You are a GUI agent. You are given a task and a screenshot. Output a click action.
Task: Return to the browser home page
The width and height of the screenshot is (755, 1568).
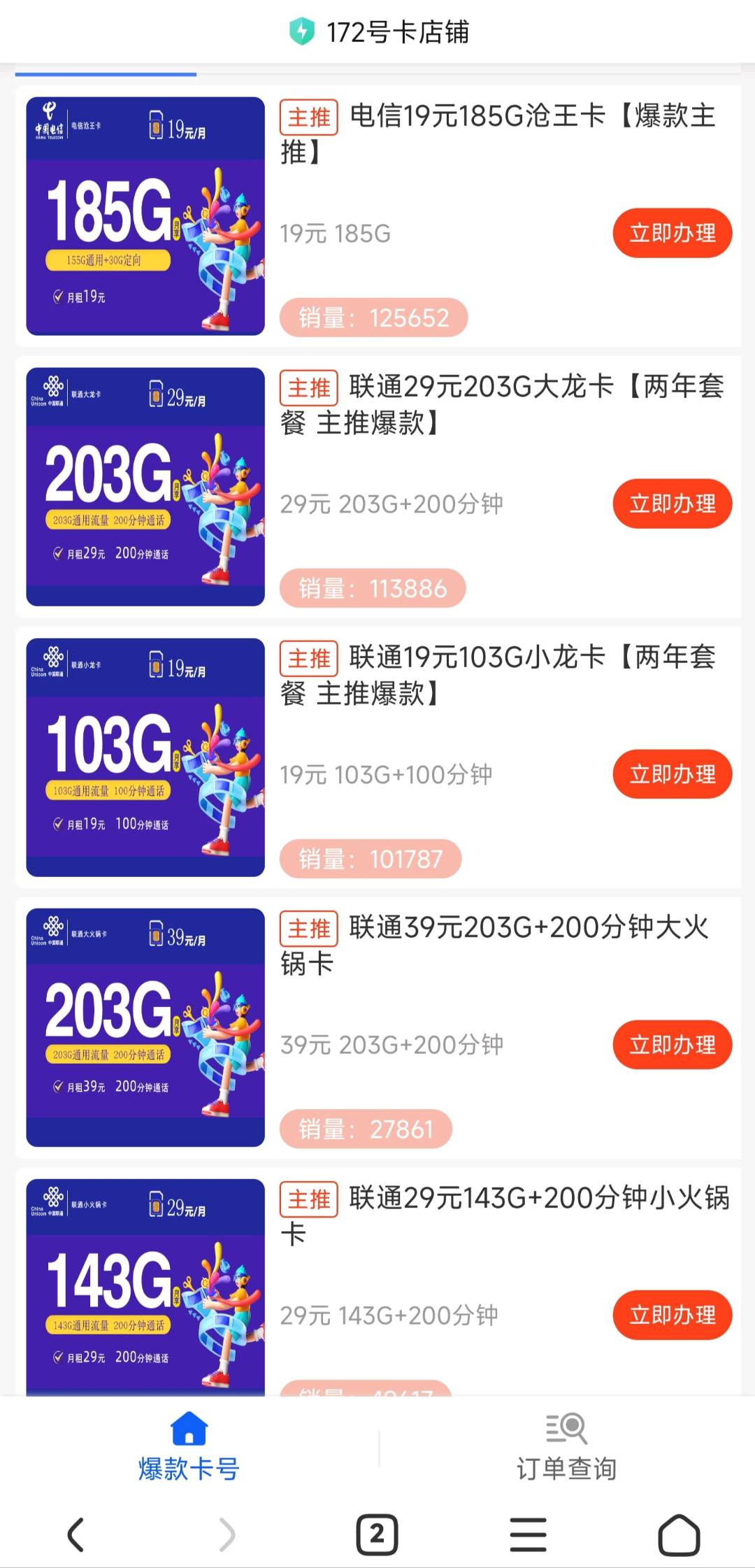679,1535
